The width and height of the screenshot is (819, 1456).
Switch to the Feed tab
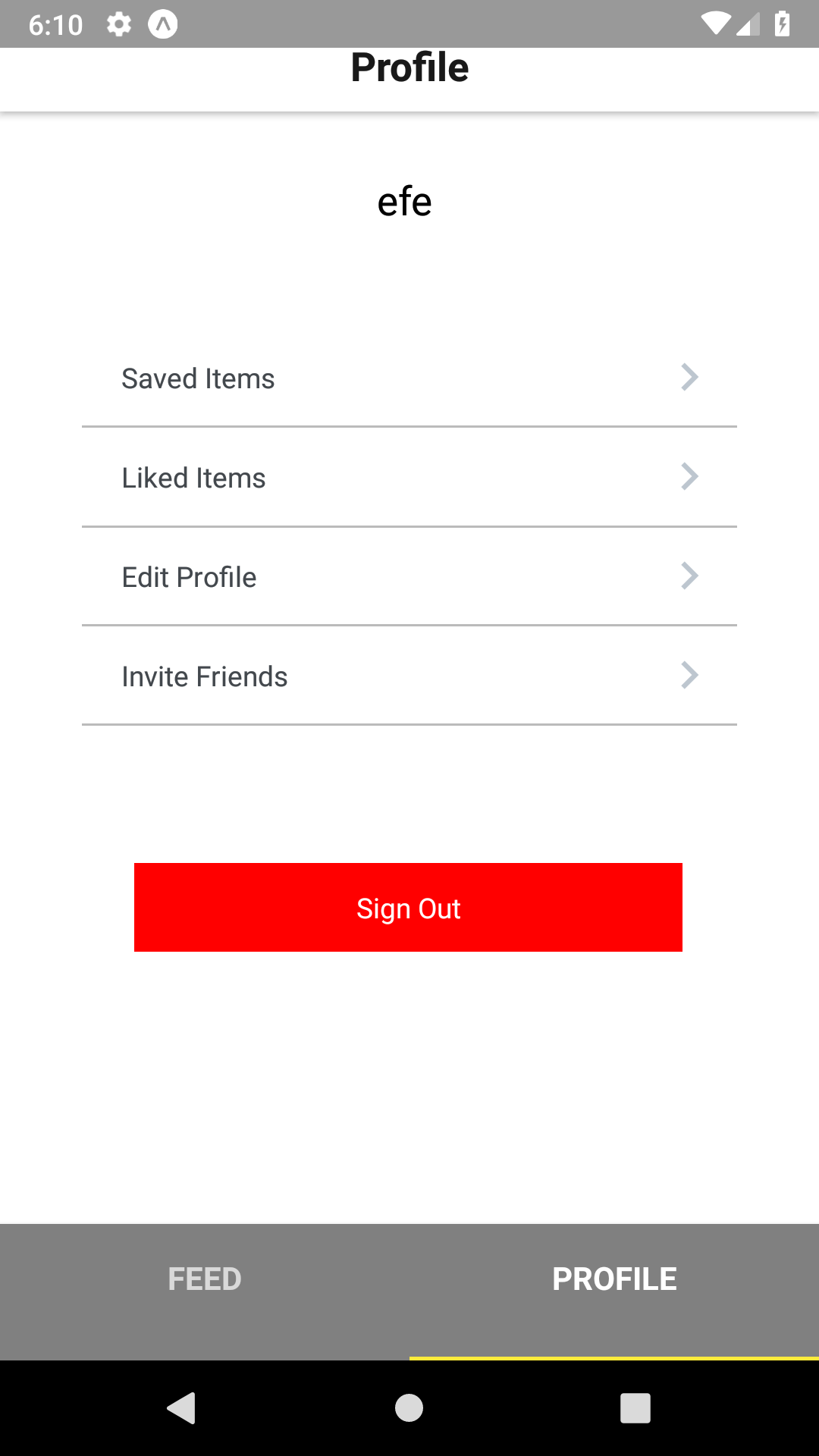point(205,1279)
